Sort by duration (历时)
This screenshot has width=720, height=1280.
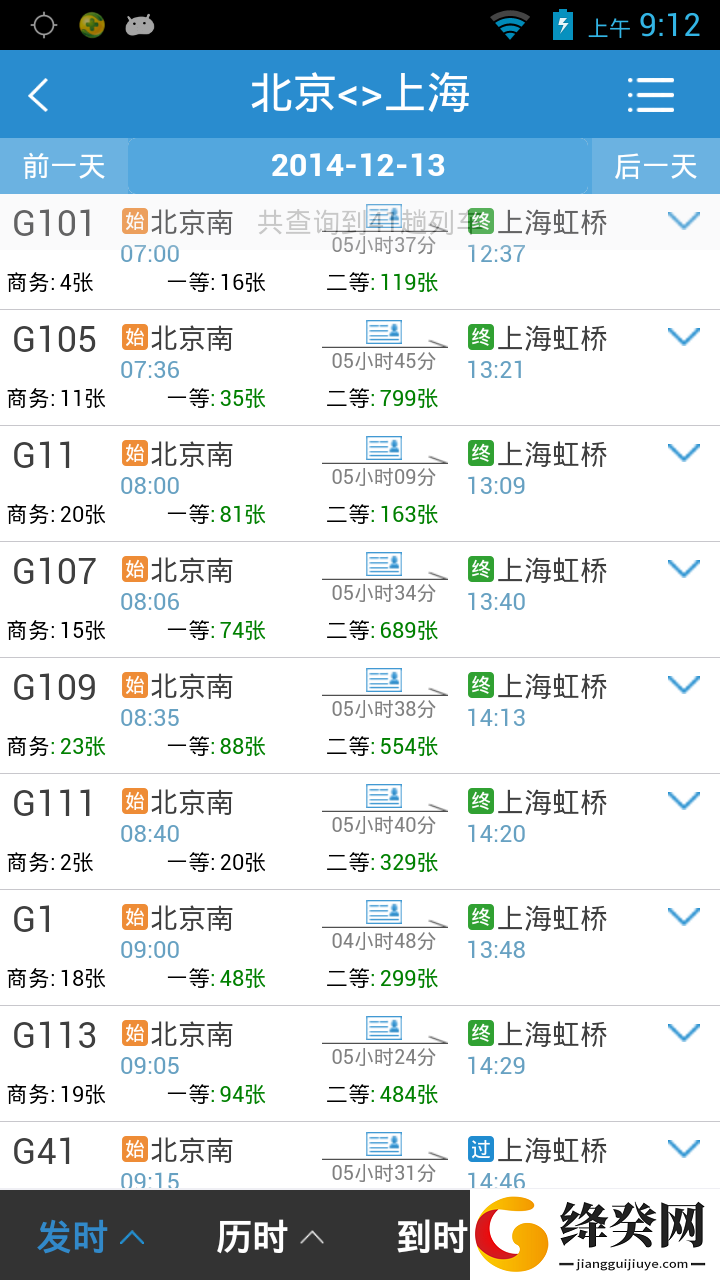(x=270, y=1237)
